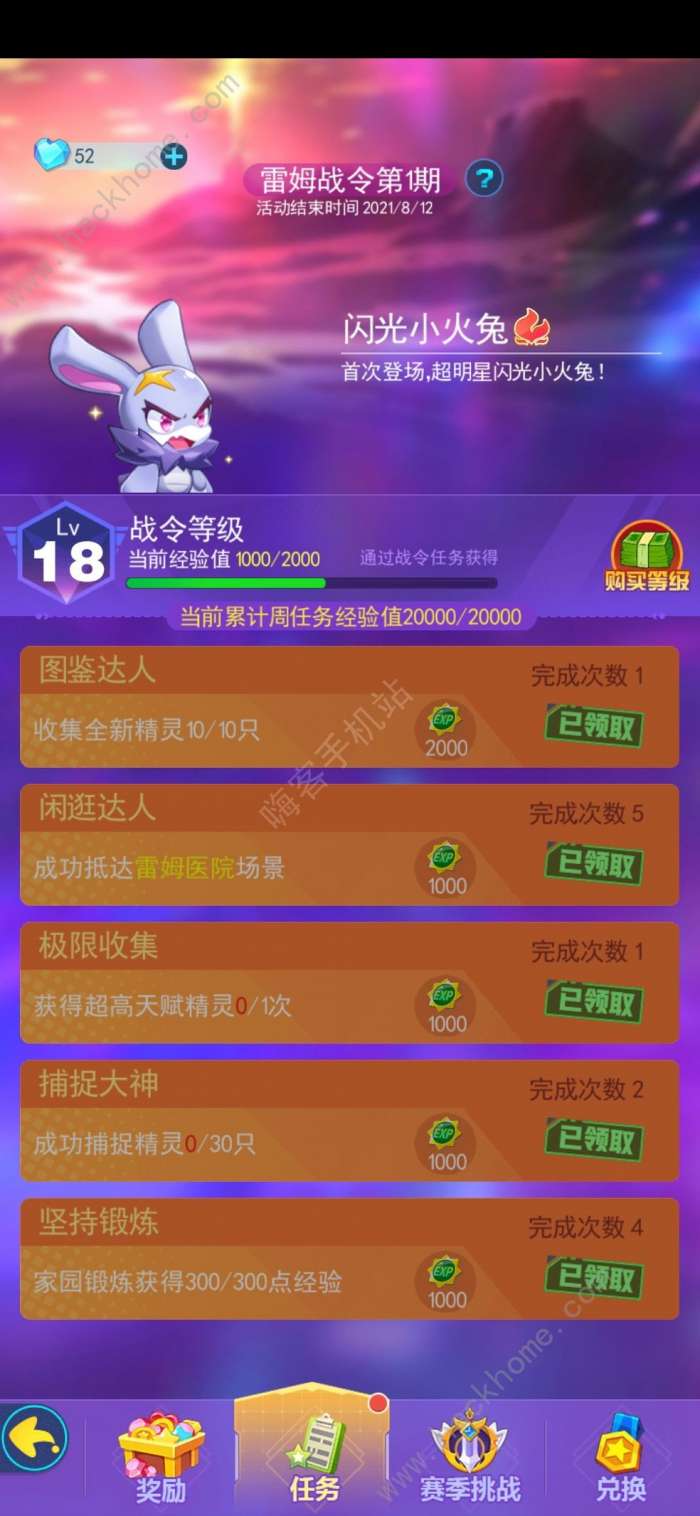Tap 已领取 button on 坚持锻炼 task
700x1516 pixels.
click(x=595, y=1278)
